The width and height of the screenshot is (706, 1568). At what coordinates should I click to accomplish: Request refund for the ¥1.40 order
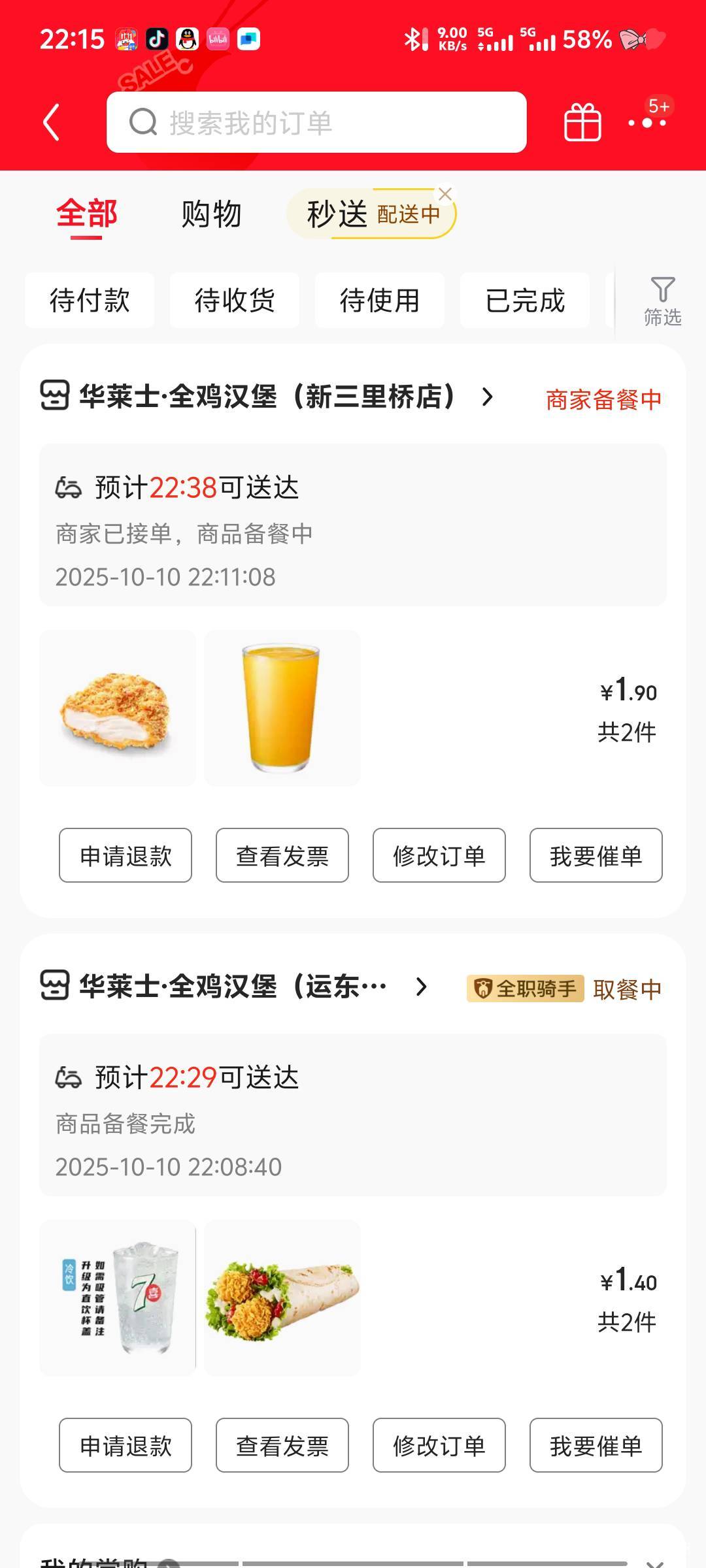point(126,1445)
